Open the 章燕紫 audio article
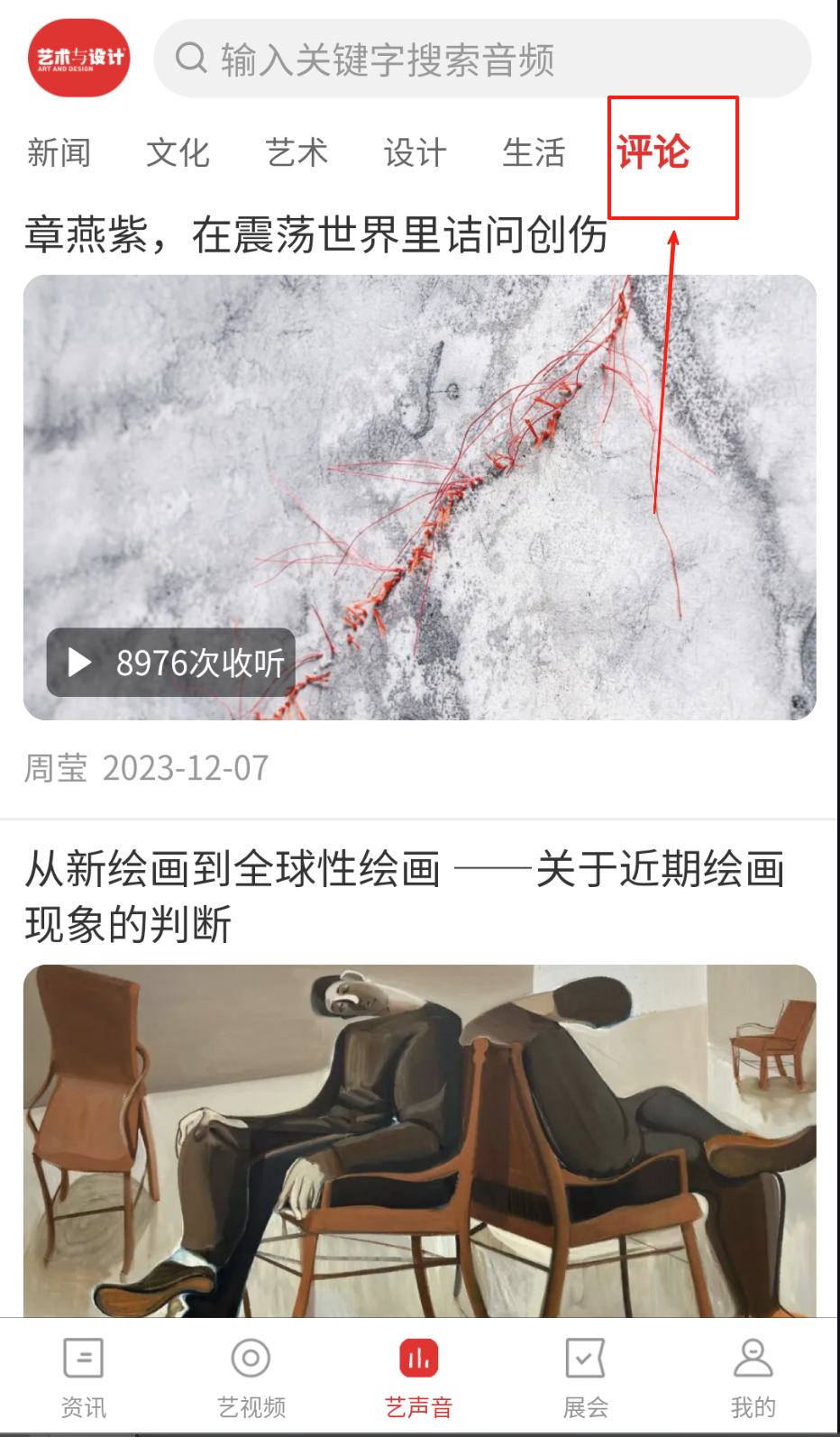 pyautogui.click(x=315, y=235)
